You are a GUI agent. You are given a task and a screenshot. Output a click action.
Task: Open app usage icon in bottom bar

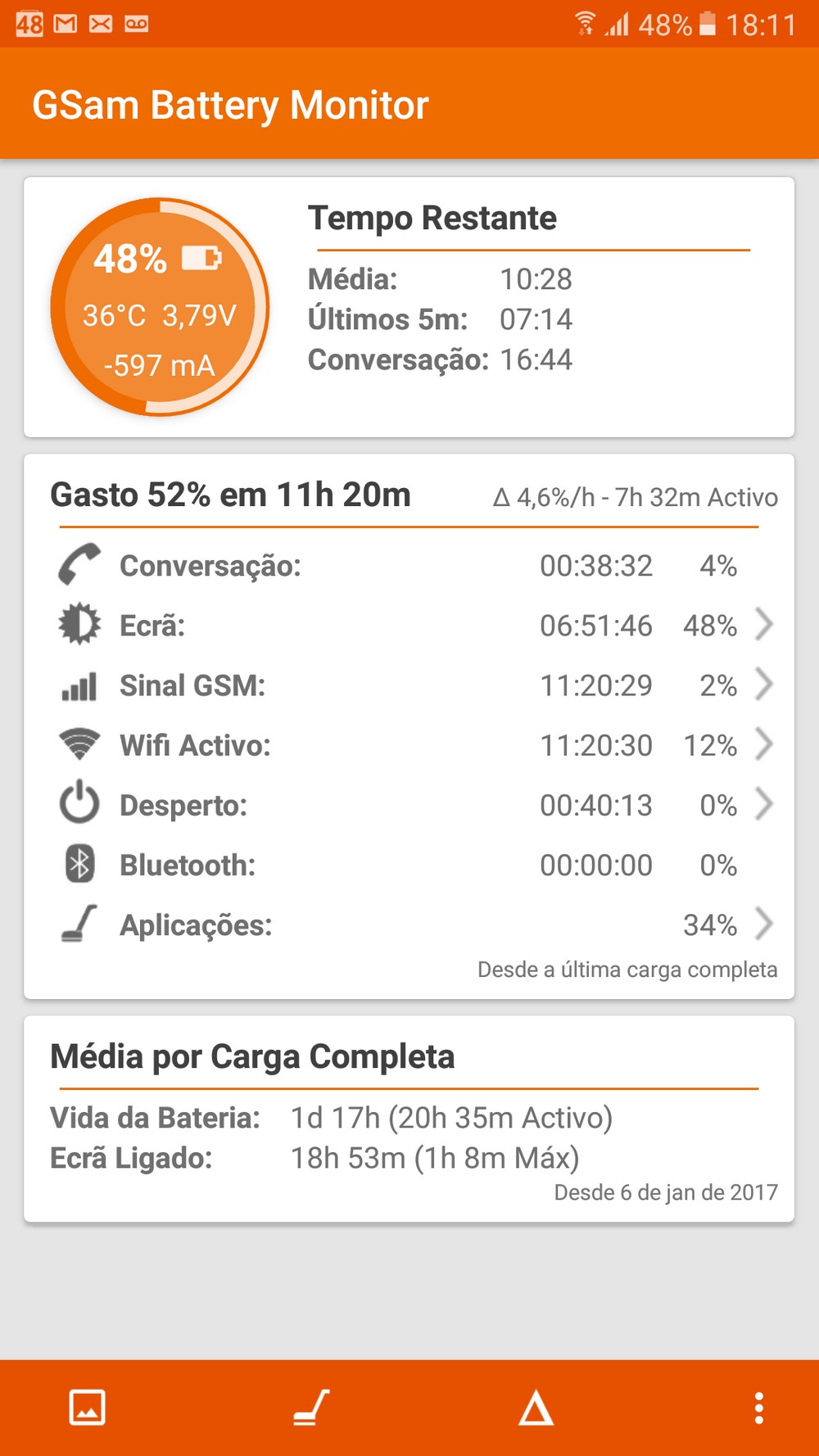pyautogui.click(x=311, y=1407)
